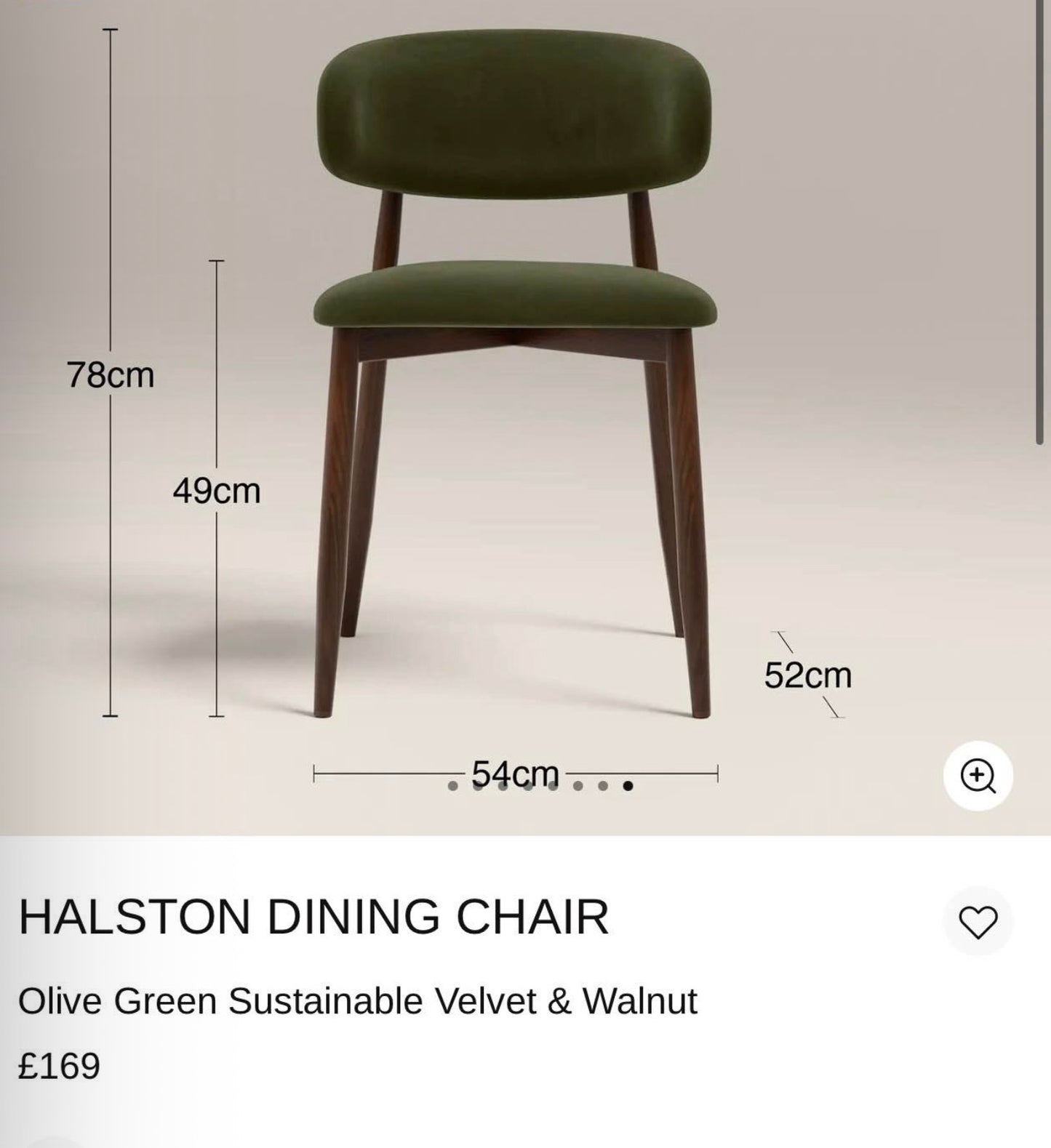Select the sixth carousel pagination dot

(x=578, y=786)
